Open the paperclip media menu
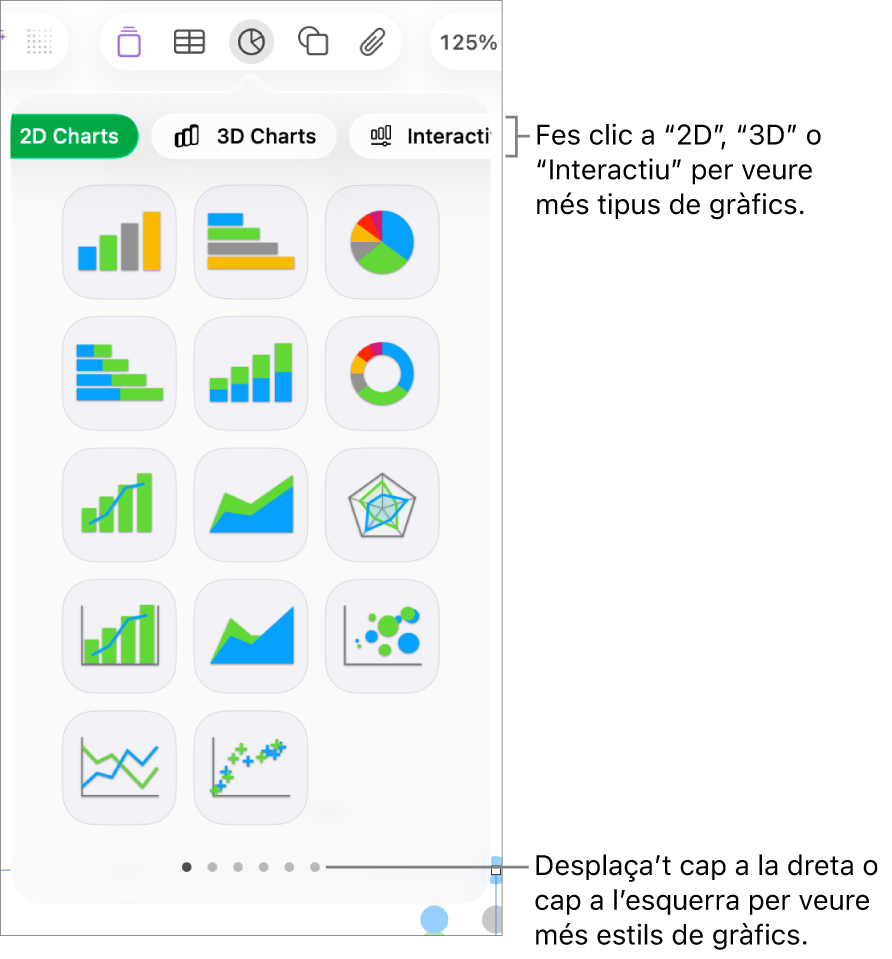Viewport: 892px width, 959px height. 372,42
